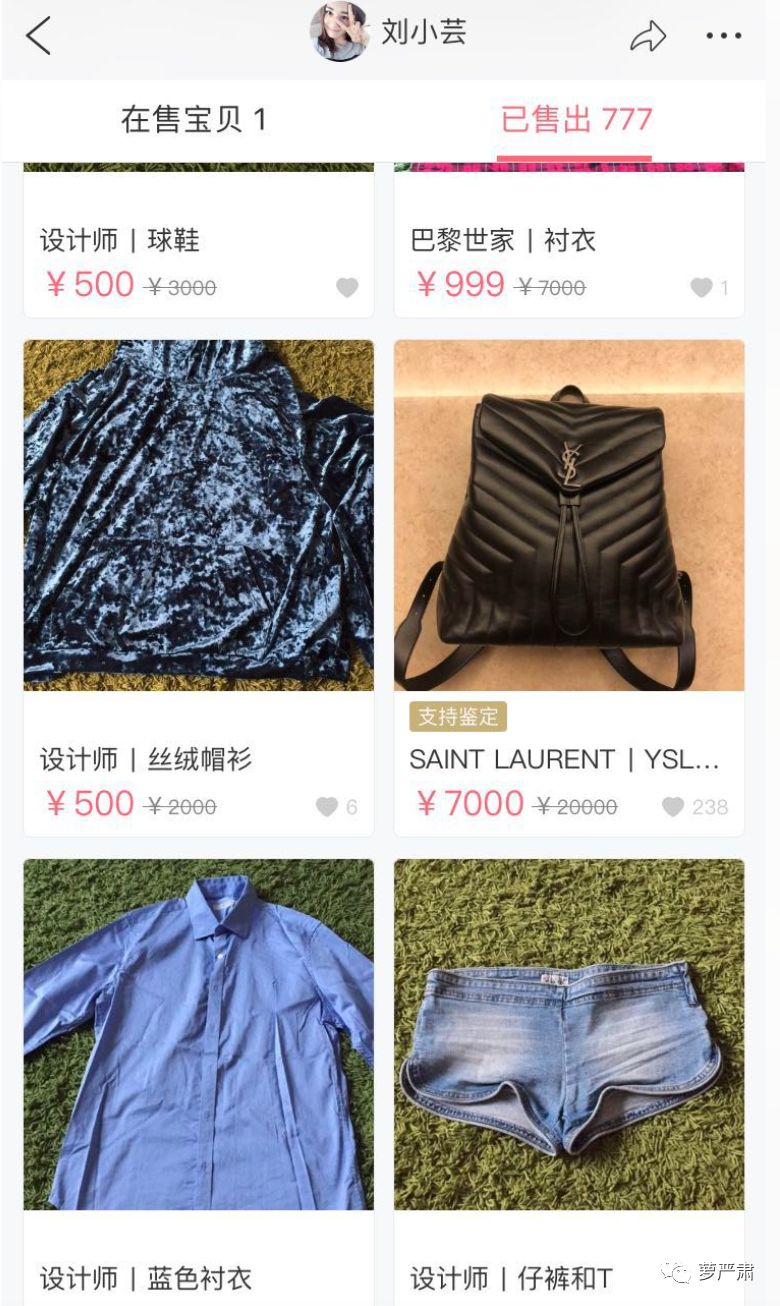Open the more options menu with three dots
Screen dimensions: 780x1306
pos(722,33)
